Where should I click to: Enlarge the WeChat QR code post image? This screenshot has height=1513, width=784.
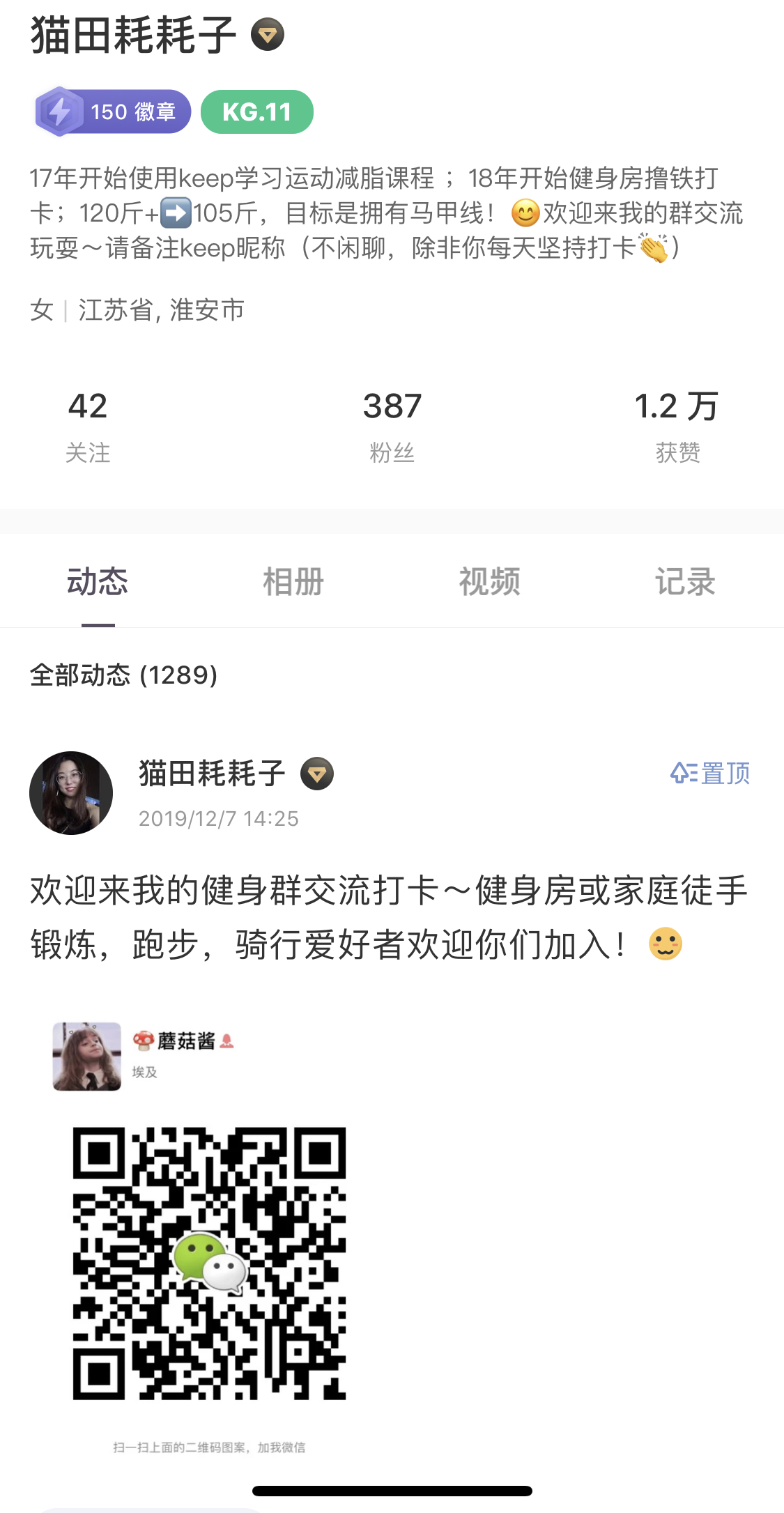pyautogui.click(x=209, y=1241)
